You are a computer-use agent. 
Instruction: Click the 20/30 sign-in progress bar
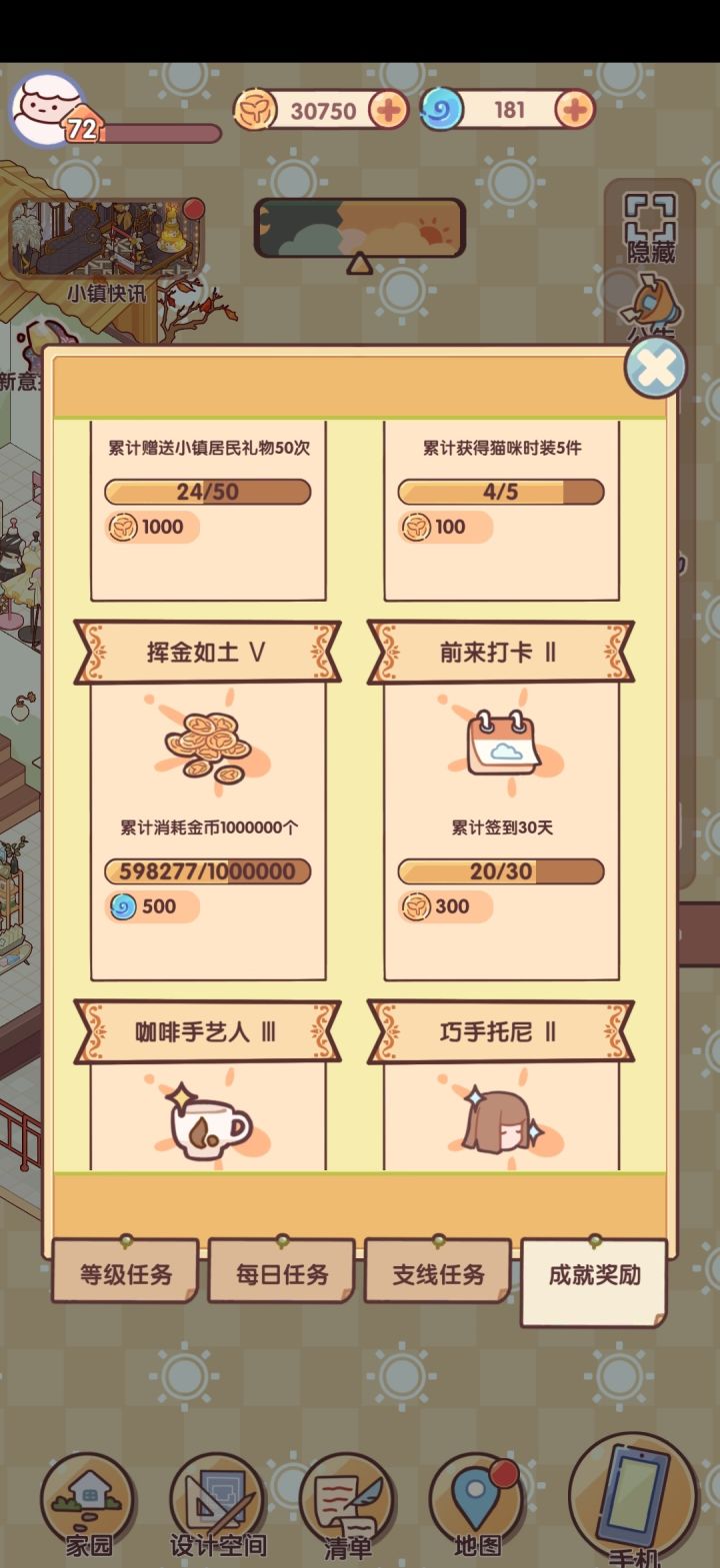(x=500, y=870)
